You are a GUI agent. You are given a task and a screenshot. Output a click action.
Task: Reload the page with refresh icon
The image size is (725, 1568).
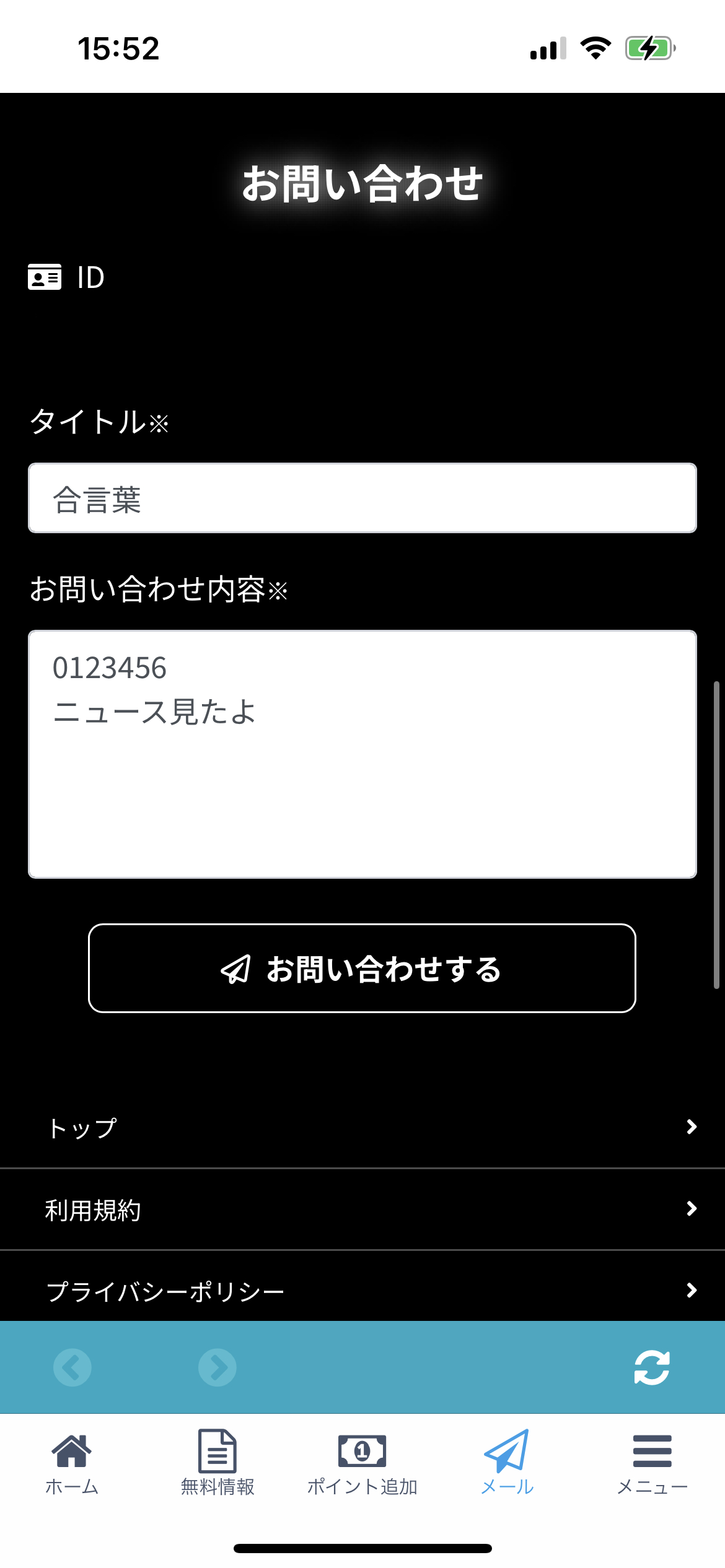tap(652, 1367)
